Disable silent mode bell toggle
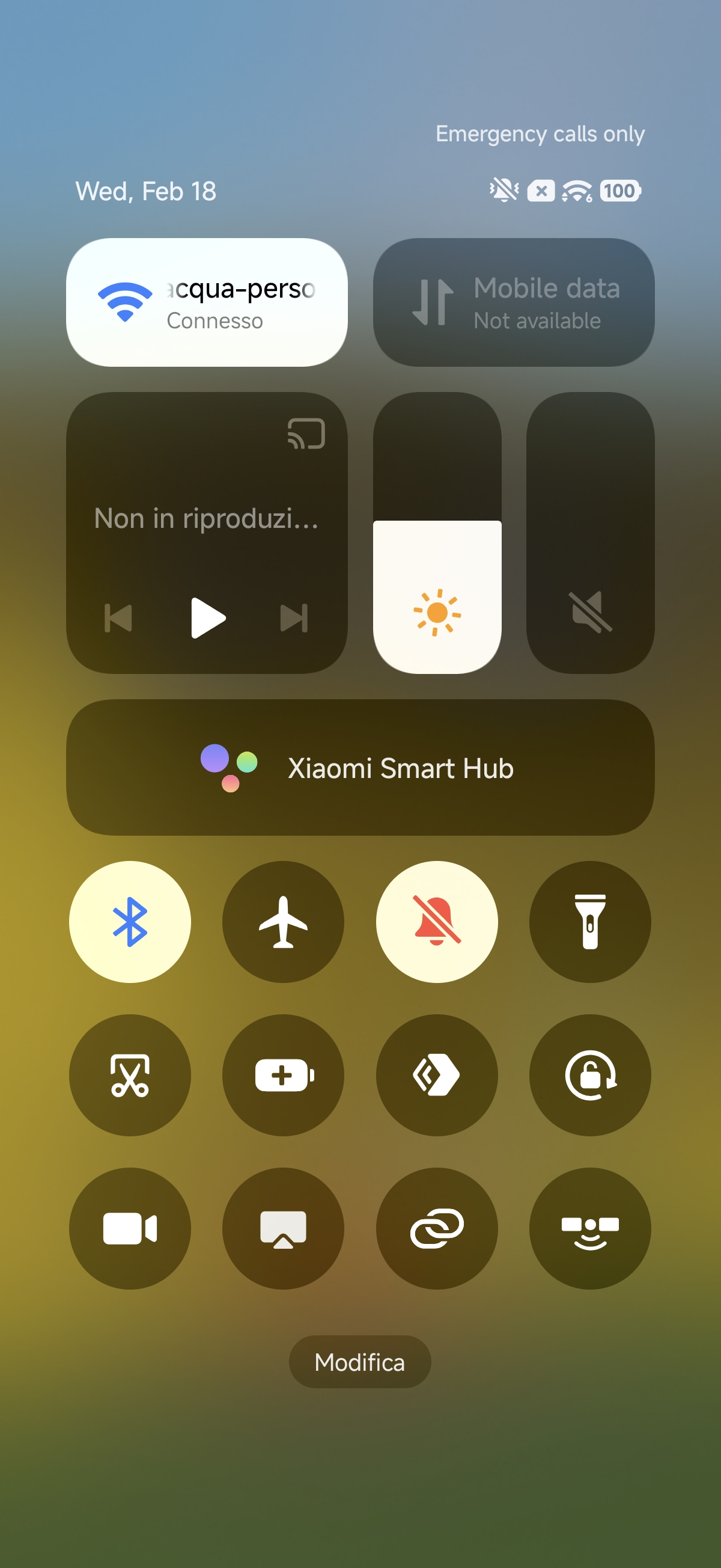This screenshot has height=1568, width=721. pos(436,921)
